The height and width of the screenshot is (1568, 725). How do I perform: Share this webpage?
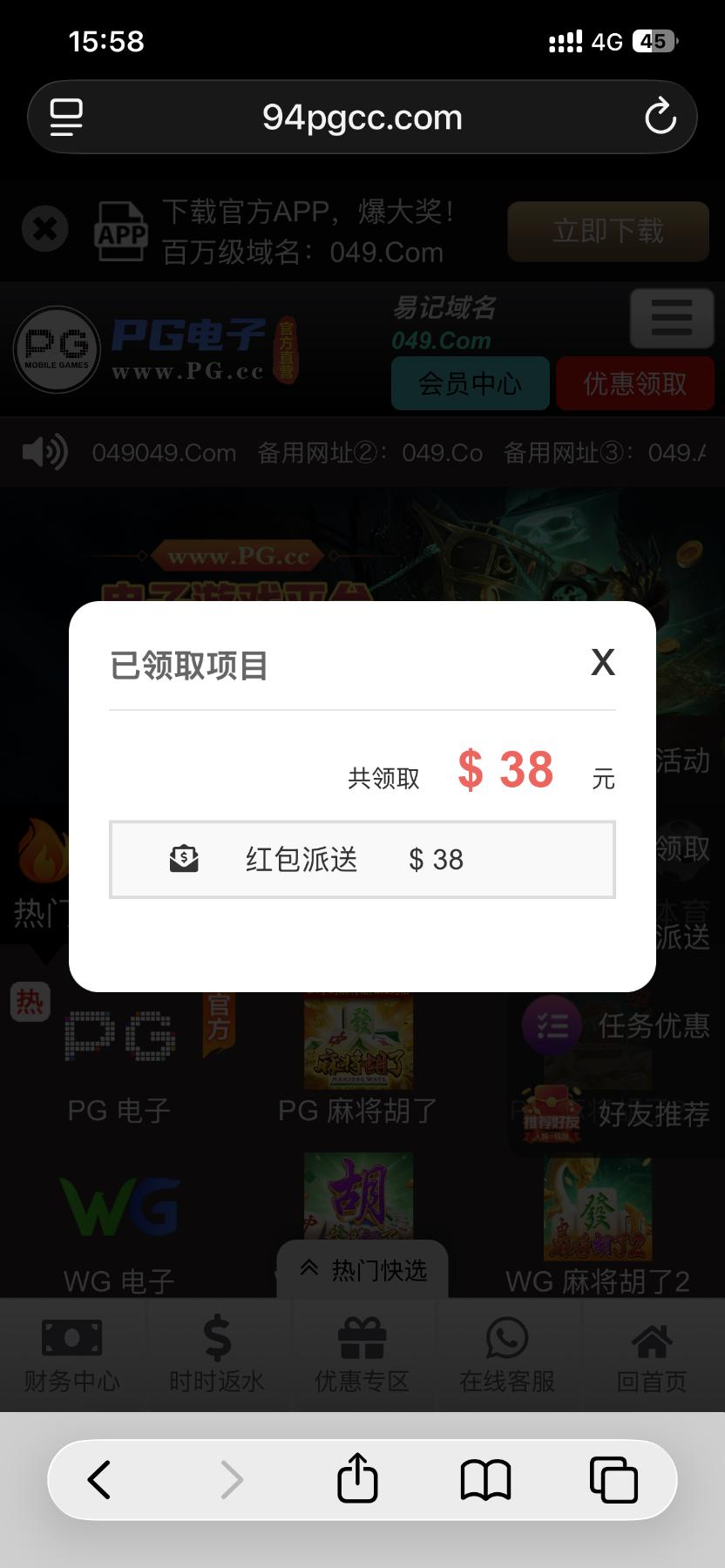pyautogui.click(x=357, y=1479)
